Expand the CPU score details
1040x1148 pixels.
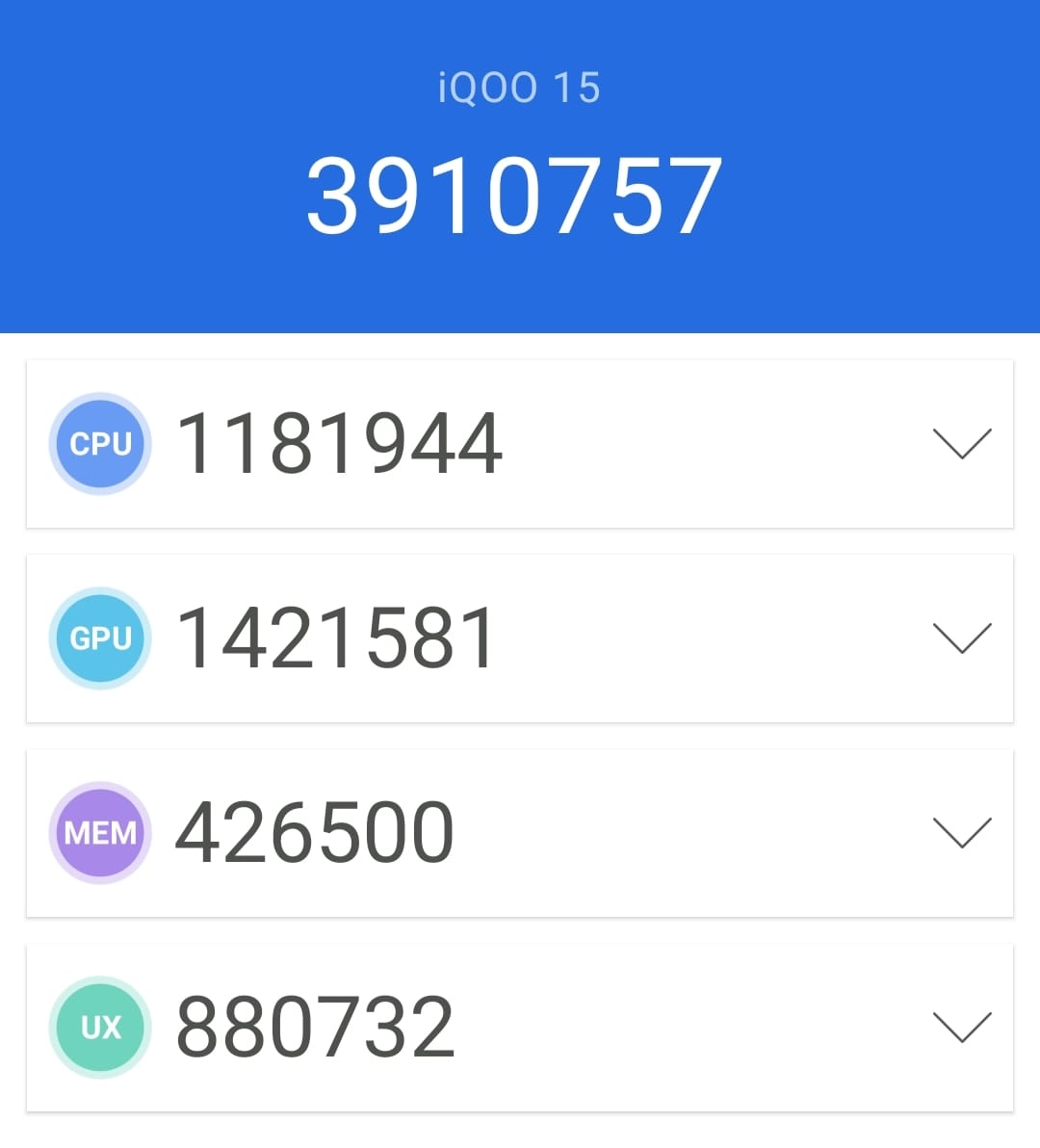(x=962, y=444)
